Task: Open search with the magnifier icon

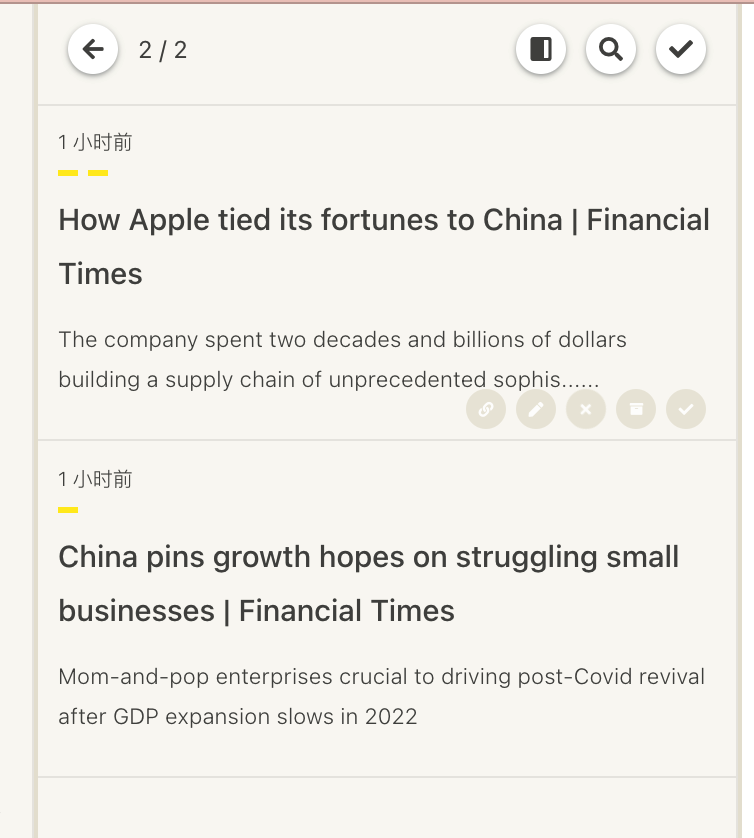Action: click(611, 49)
